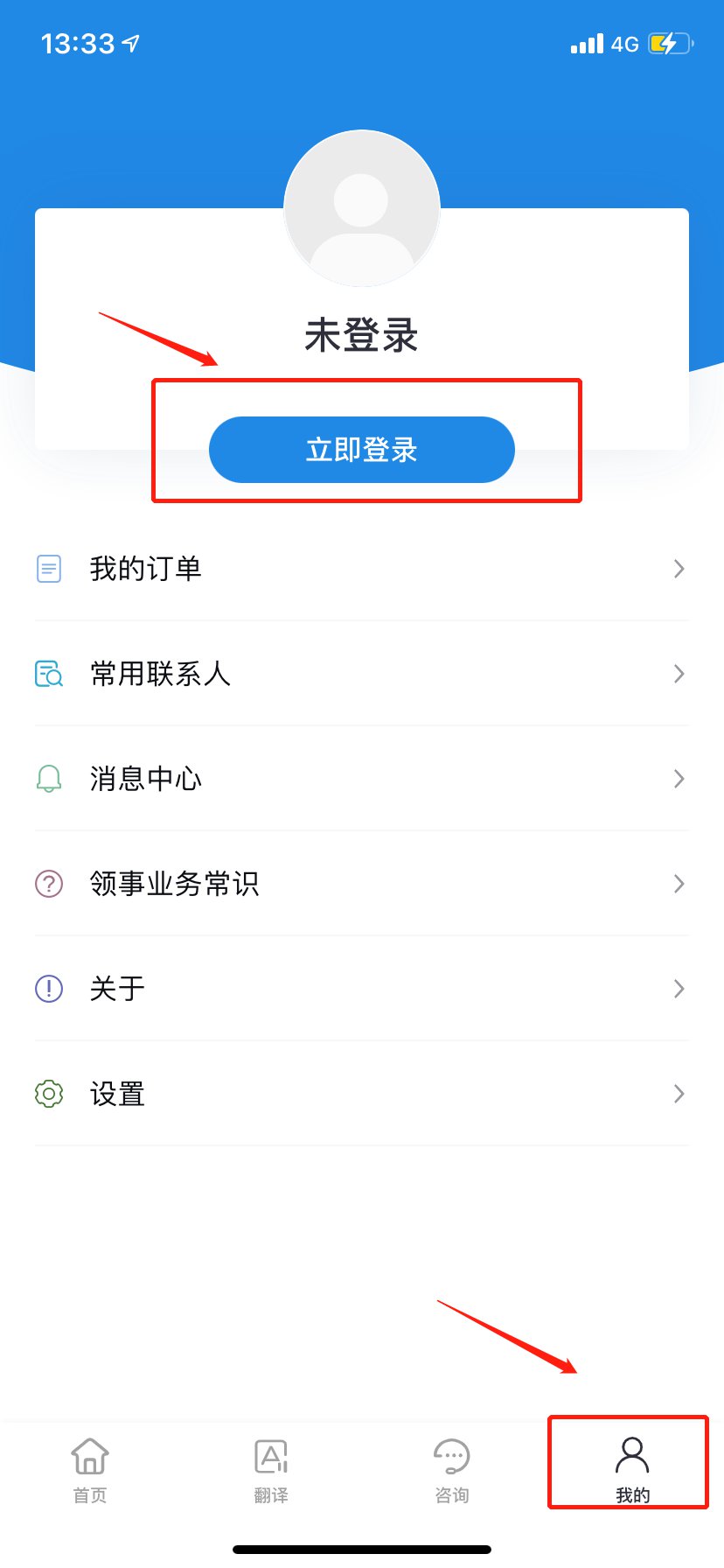The width and height of the screenshot is (724, 1568).
Task: Go to 消息中心
Action: [361, 779]
